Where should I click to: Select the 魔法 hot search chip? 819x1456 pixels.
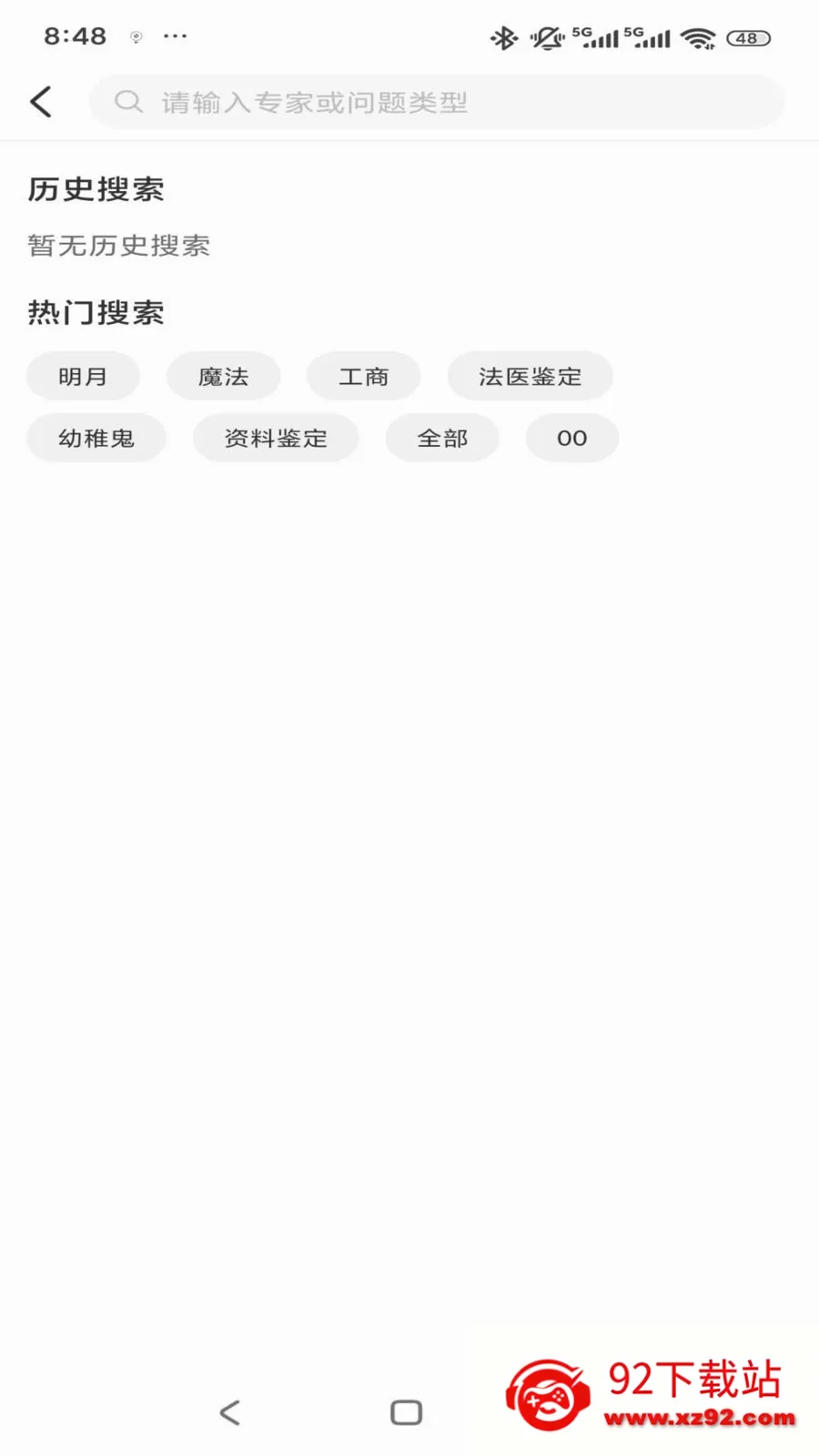point(223,376)
